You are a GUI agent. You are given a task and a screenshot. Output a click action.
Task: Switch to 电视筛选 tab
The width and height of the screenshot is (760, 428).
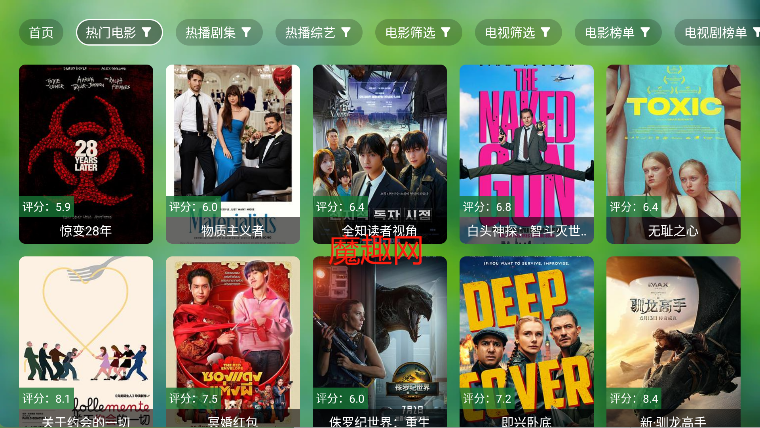click(x=518, y=32)
